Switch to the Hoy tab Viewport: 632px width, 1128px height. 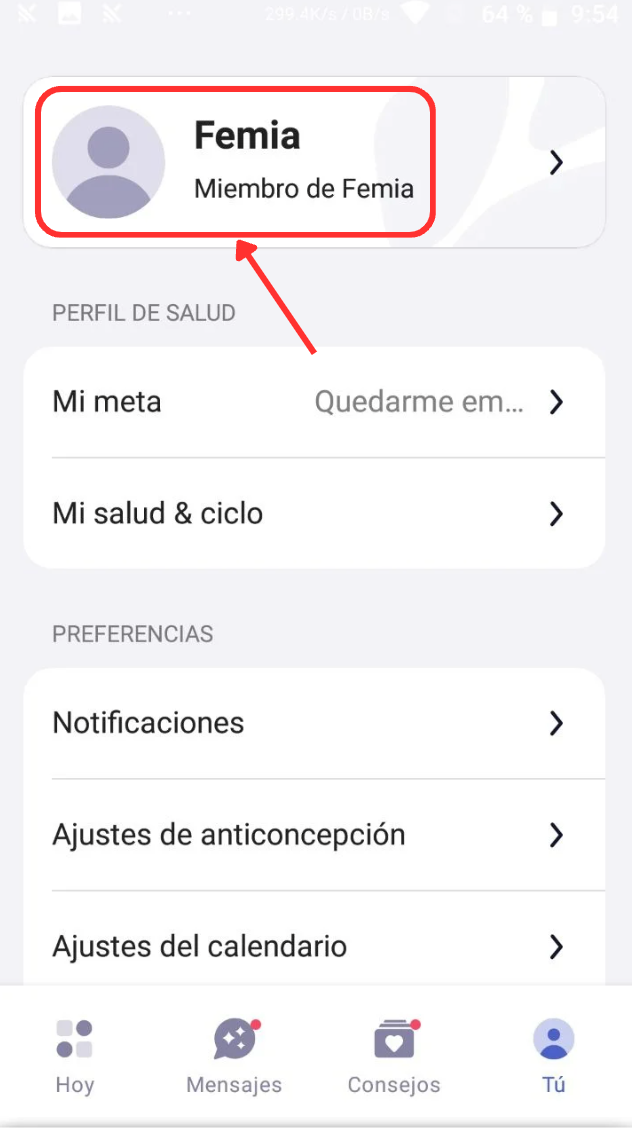pos(75,1055)
